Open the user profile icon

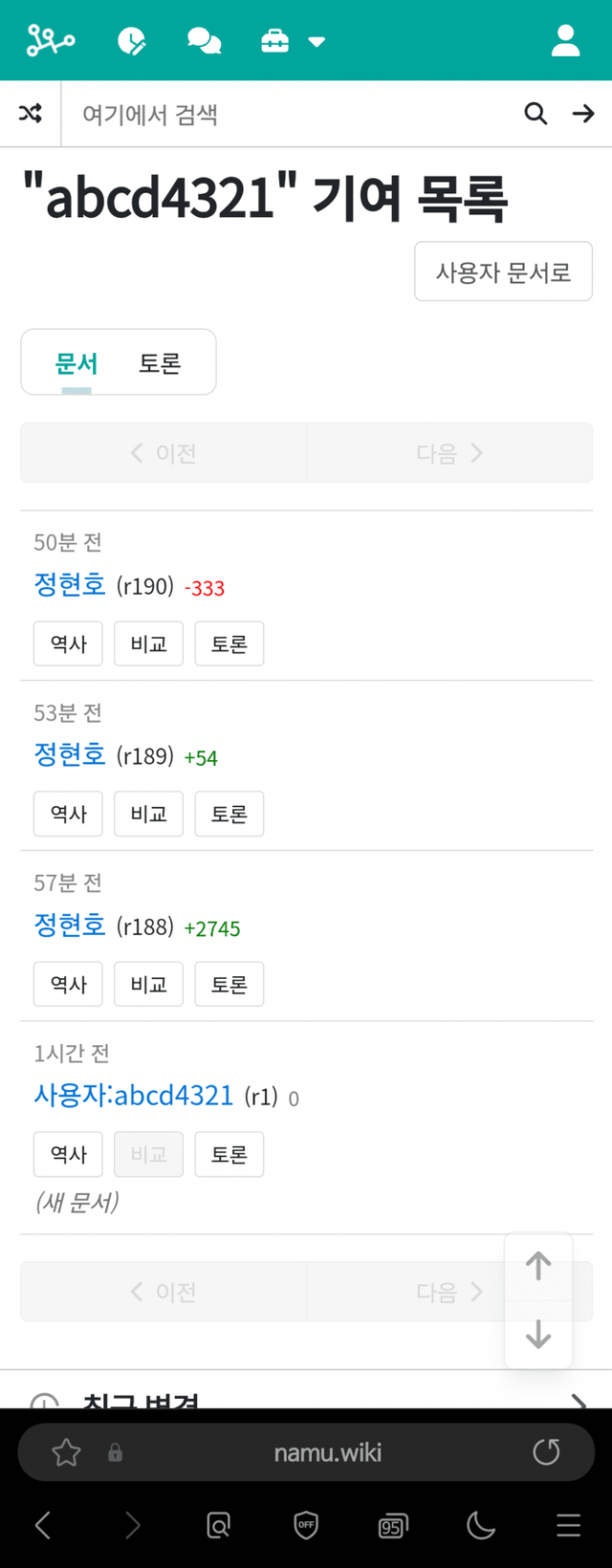click(565, 40)
